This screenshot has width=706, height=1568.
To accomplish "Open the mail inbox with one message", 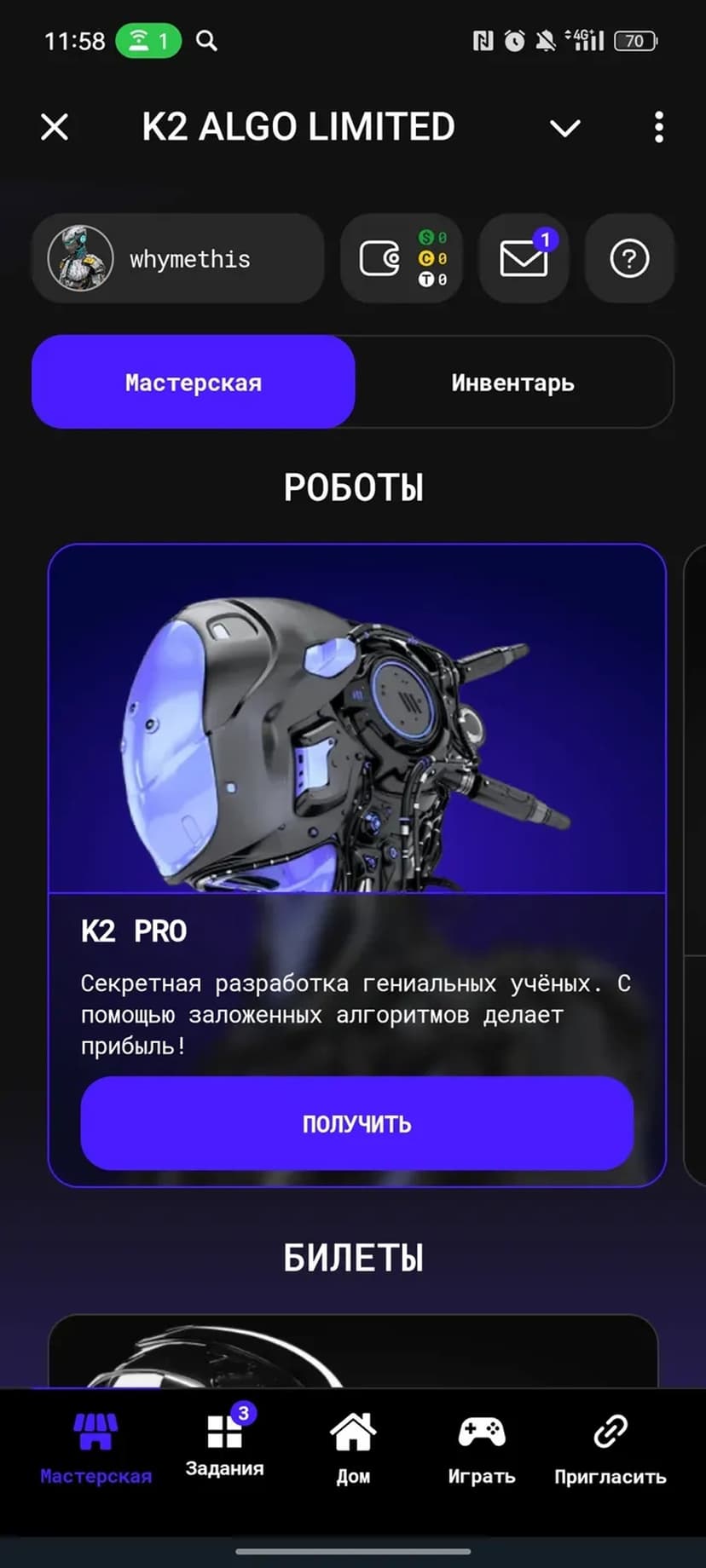I will [524, 258].
